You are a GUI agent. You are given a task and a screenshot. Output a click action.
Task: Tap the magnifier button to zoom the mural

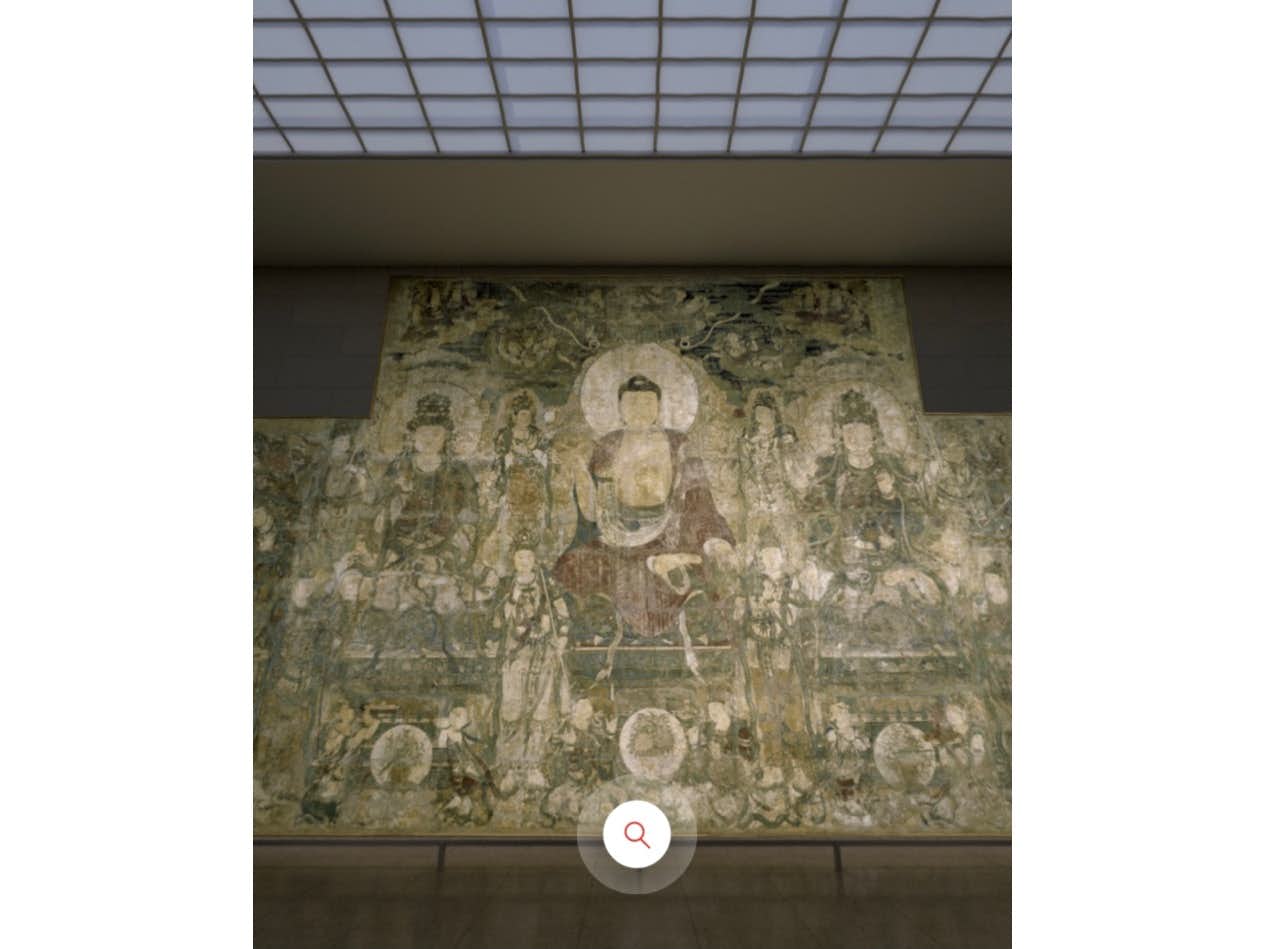[636, 834]
